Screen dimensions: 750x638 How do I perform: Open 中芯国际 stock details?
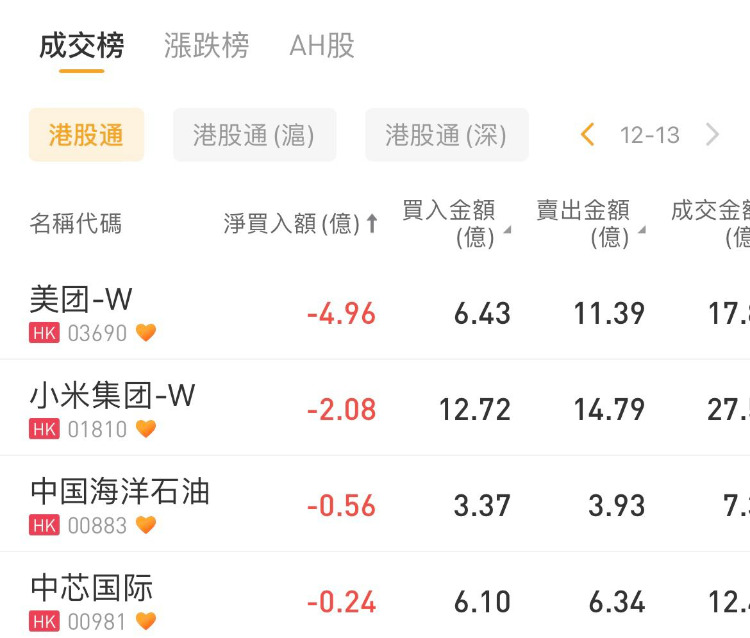pyautogui.click(x=92, y=600)
